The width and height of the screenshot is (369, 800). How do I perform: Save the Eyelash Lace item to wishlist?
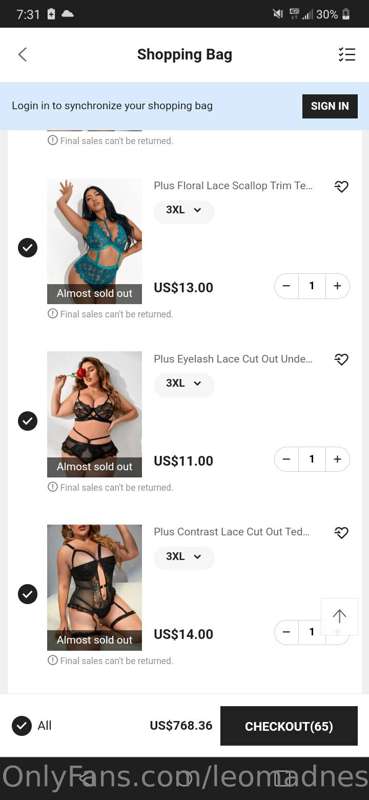pyautogui.click(x=341, y=360)
